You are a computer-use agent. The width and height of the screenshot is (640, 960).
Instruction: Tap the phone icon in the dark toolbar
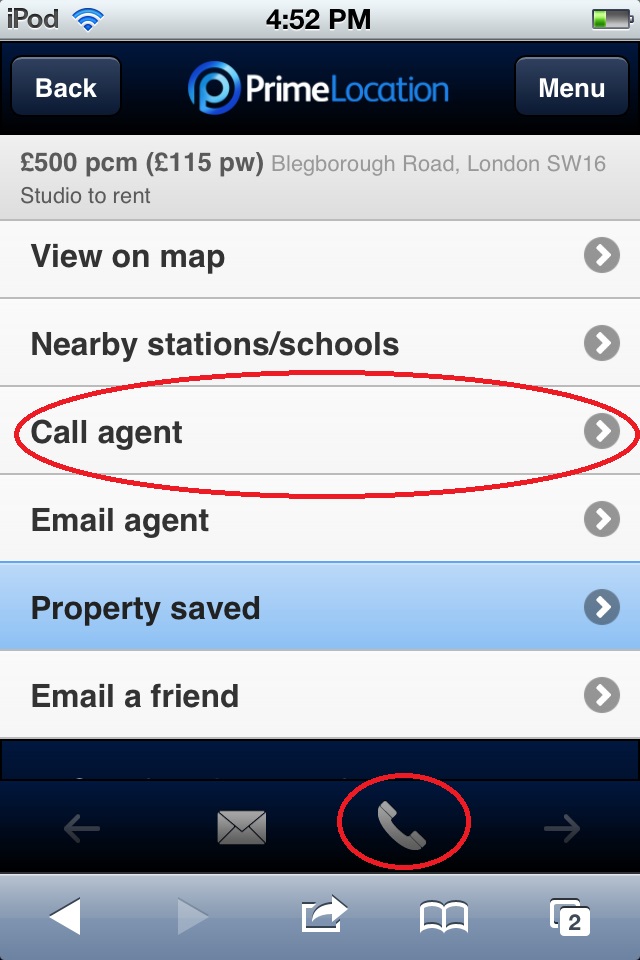coord(402,826)
